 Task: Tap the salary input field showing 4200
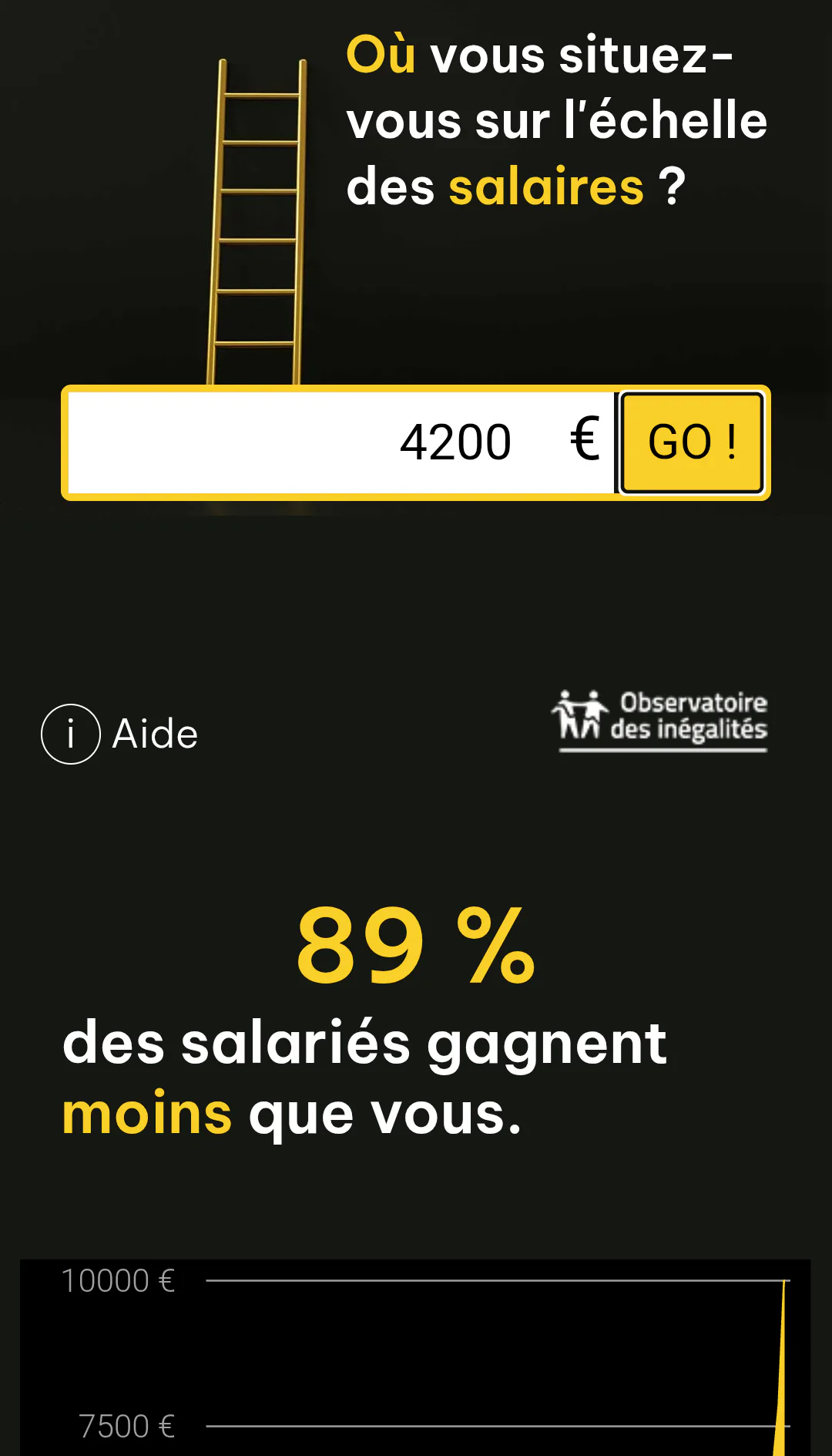point(341,442)
